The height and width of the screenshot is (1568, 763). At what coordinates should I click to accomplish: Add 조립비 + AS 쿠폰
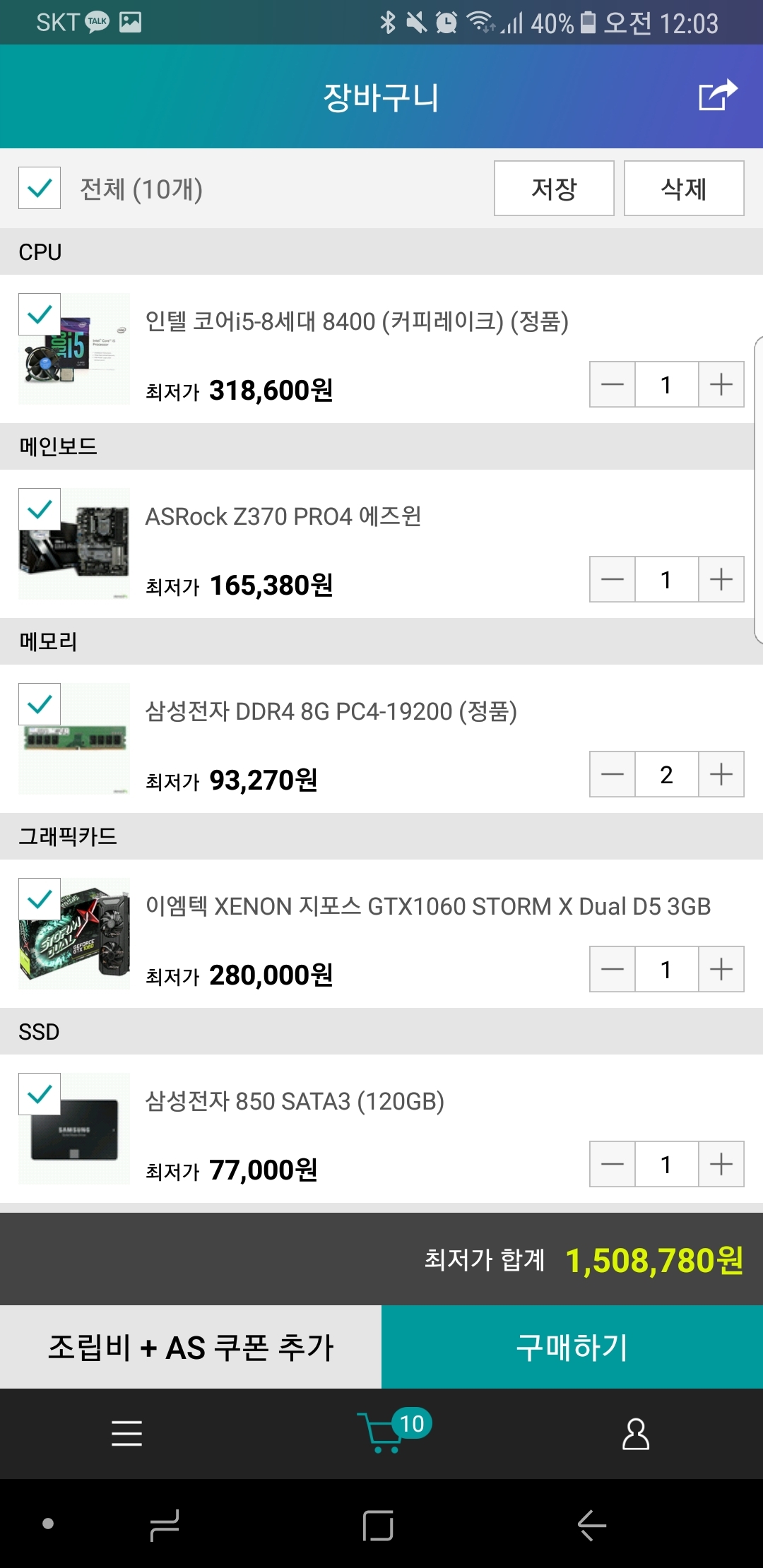click(191, 1347)
